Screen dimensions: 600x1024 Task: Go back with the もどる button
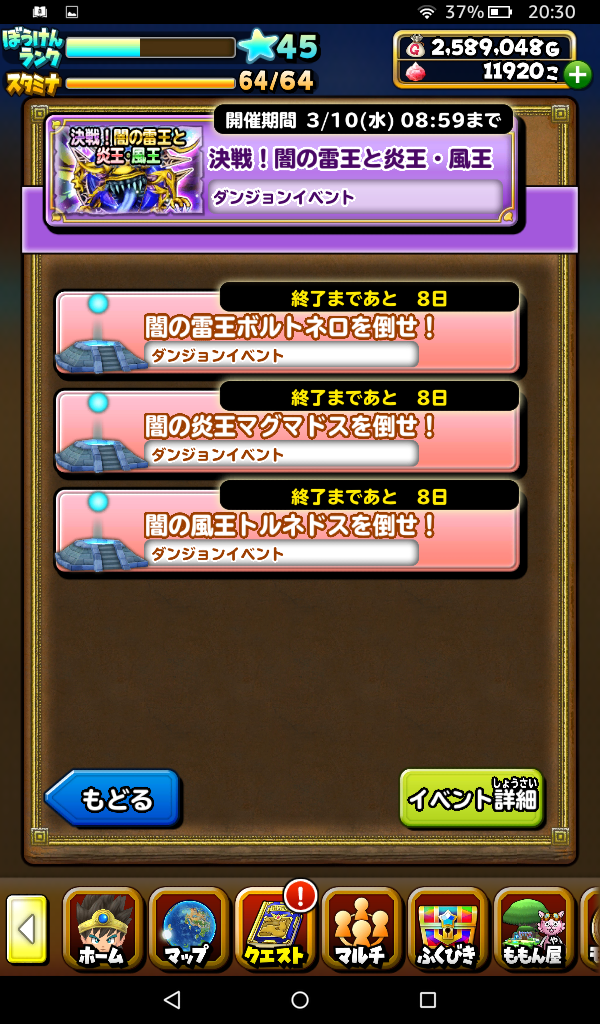(x=112, y=798)
